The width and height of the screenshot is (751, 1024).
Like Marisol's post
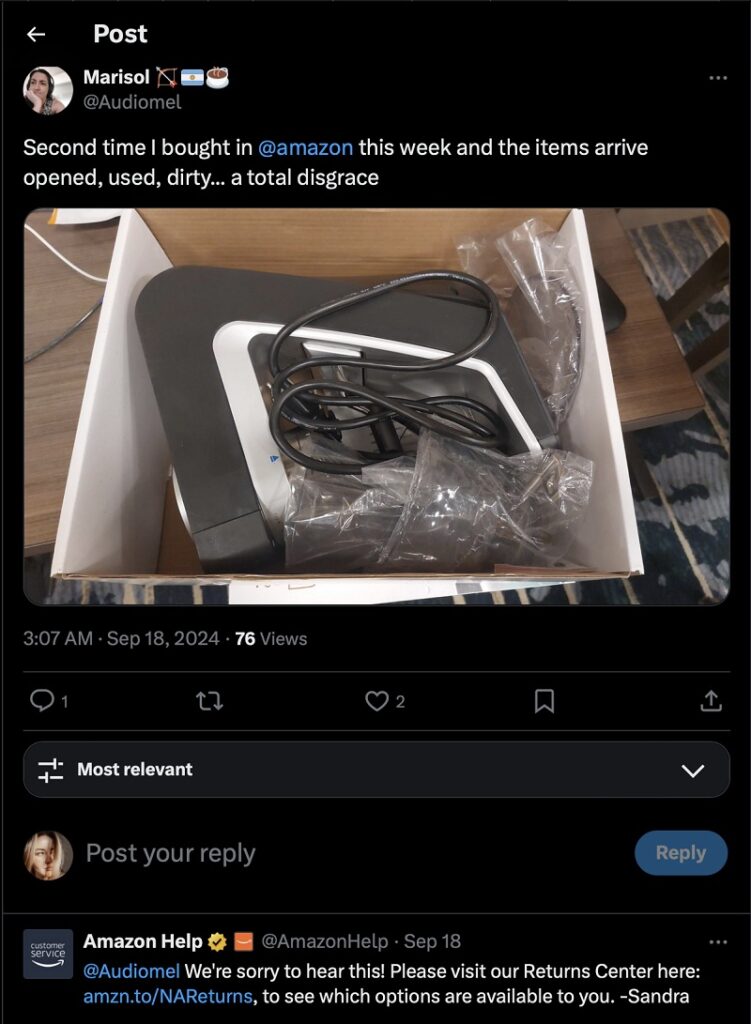(x=376, y=701)
